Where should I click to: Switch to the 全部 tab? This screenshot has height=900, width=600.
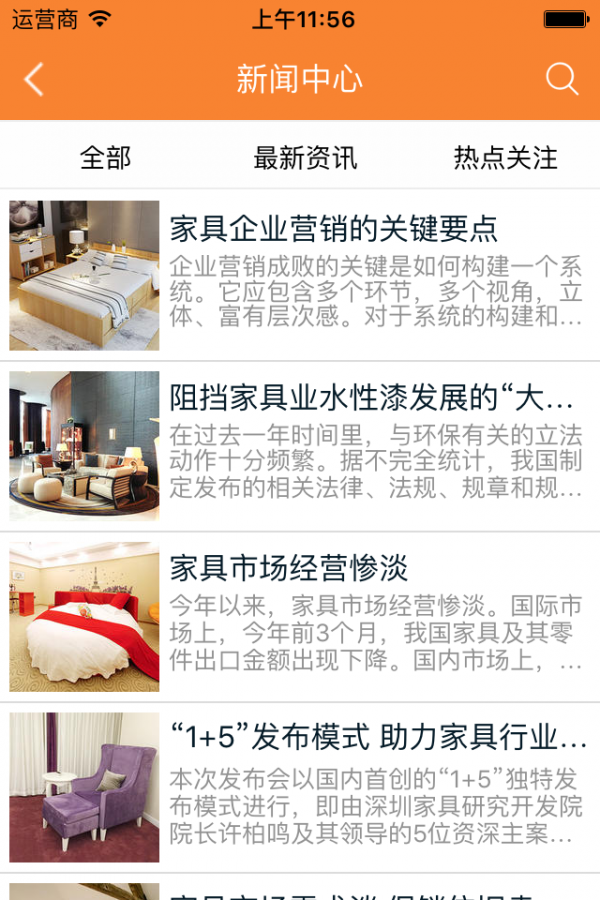105,158
